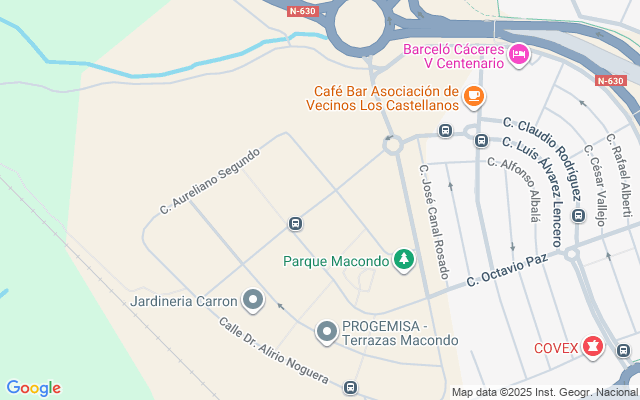The image size is (640, 400).
Task: Select Café Bar Asociación de Vecinos marker
Action: click(473, 97)
